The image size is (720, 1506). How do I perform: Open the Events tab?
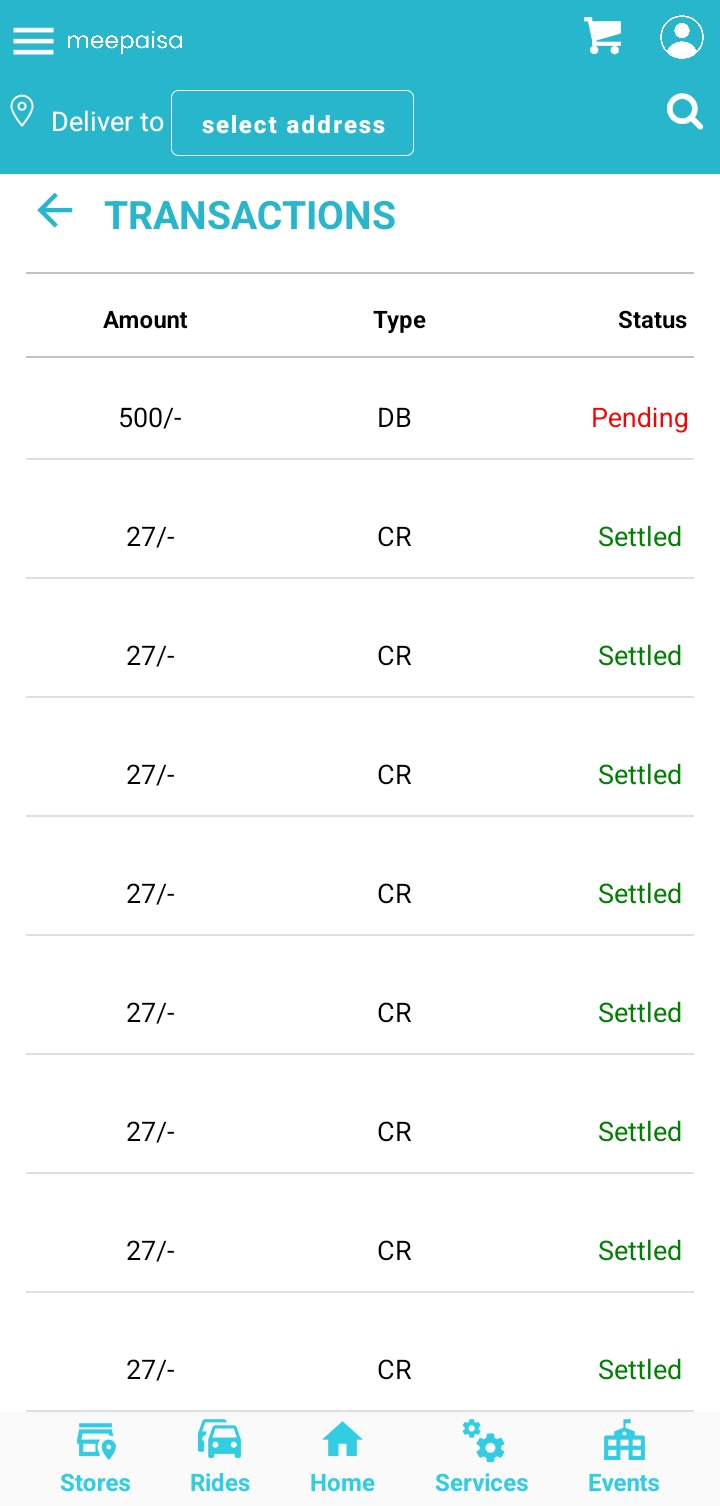[624, 1458]
